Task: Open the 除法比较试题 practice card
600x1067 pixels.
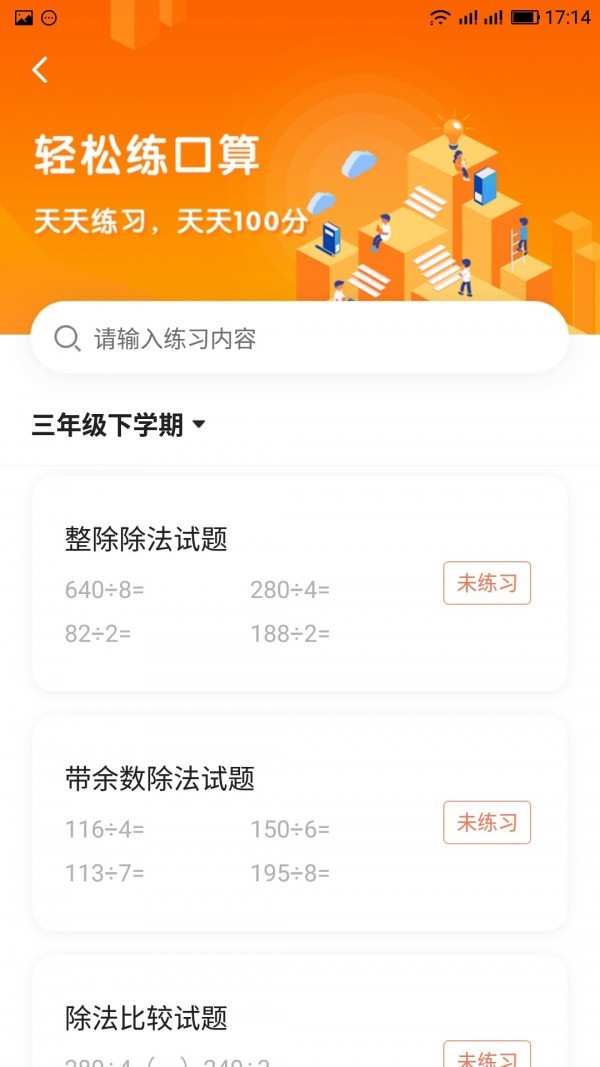Action: tap(240, 1020)
